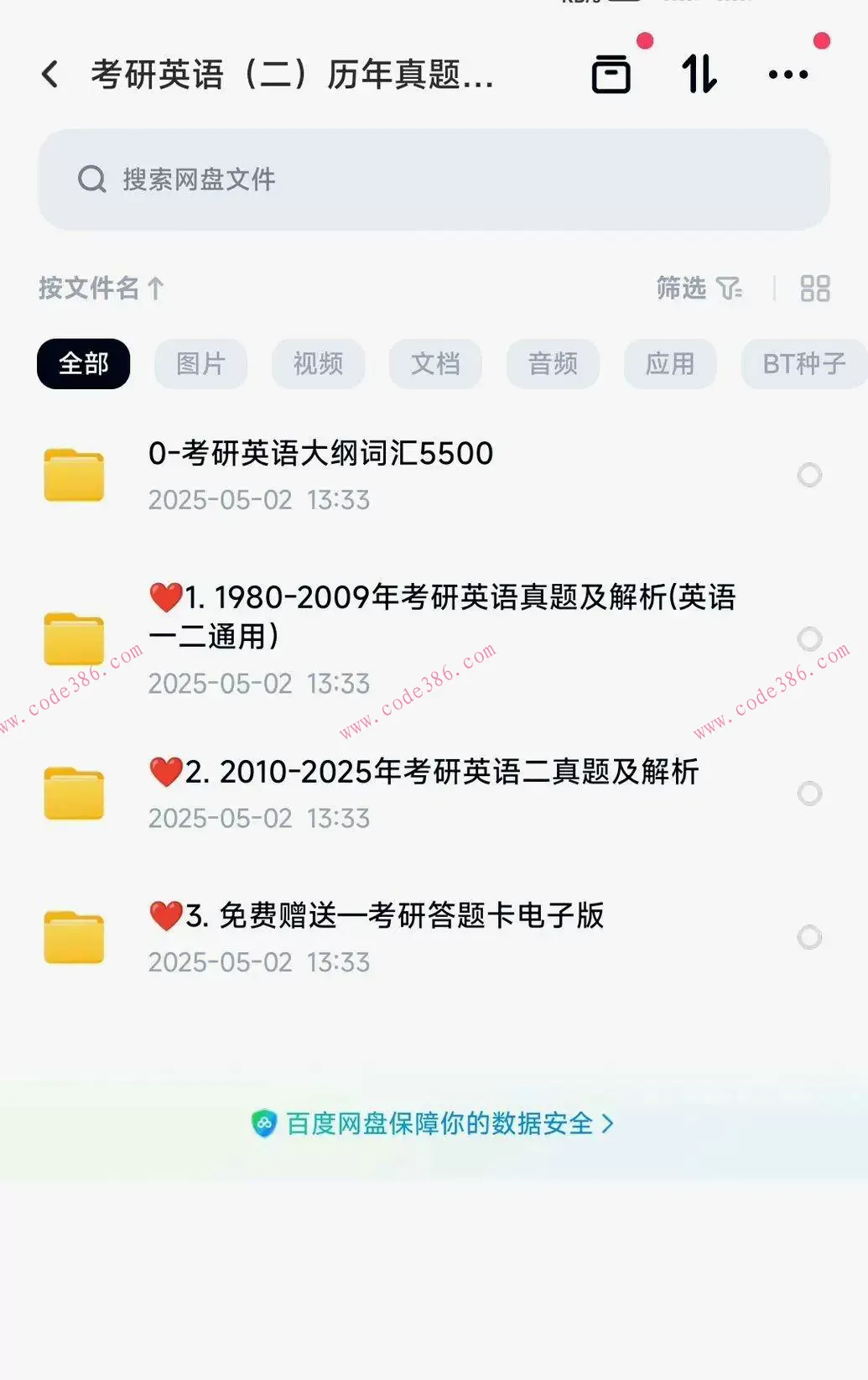Image resolution: width=868 pixels, height=1380 pixels.
Task: Tap the back arrow to leave folder
Action: click(x=50, y=74)
